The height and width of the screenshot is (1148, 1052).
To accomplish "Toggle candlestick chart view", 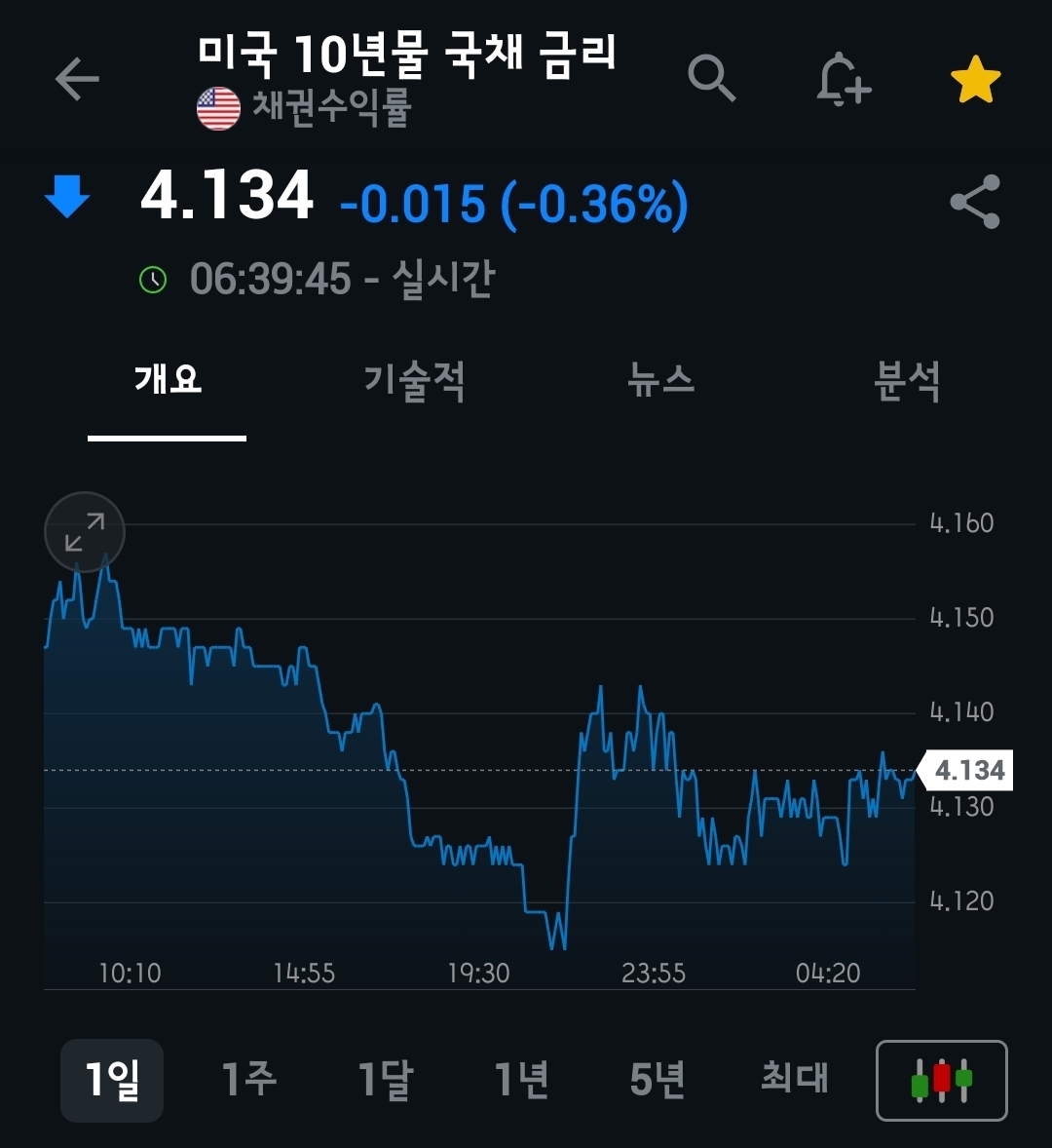I will point(941,1081).
